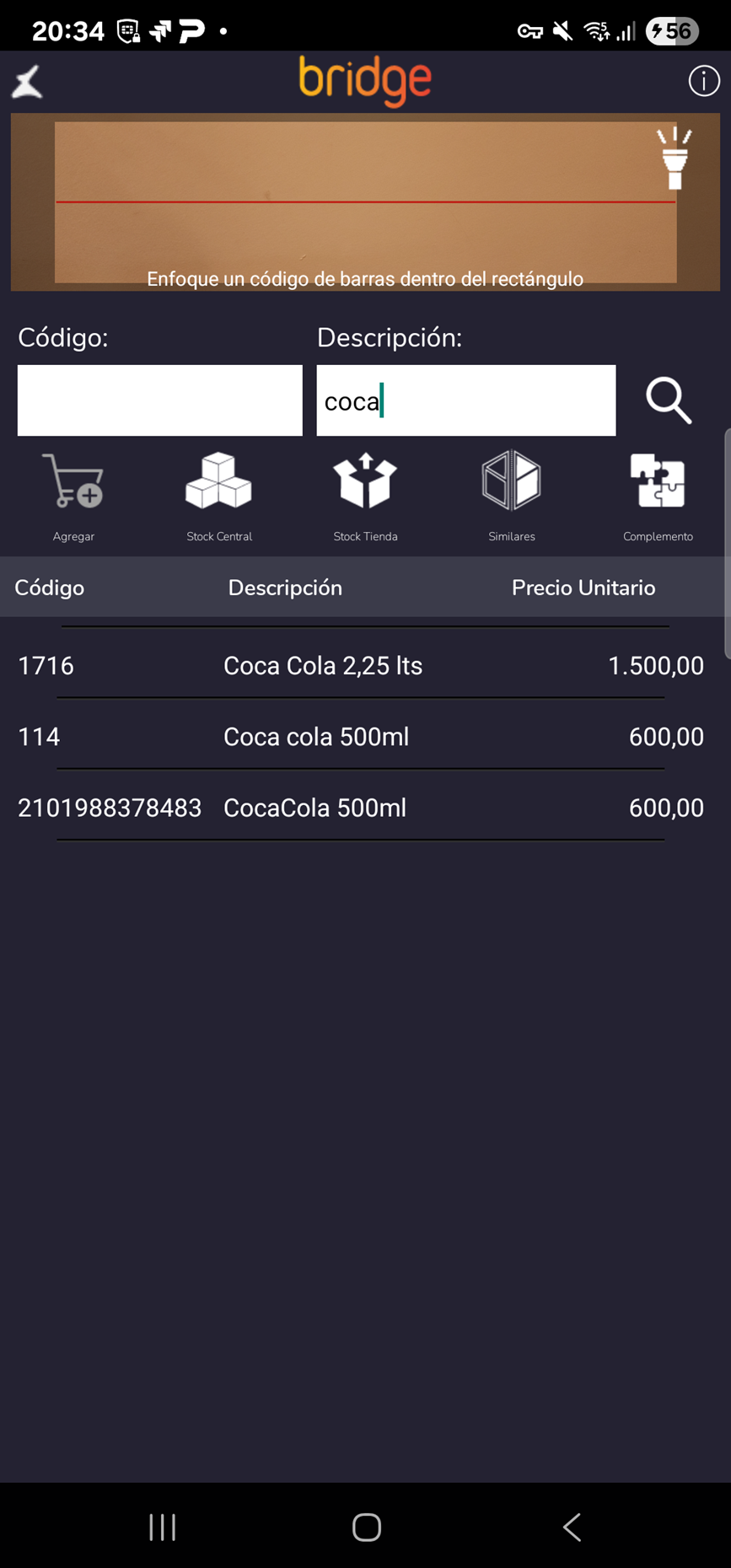Edit the Descripción field containing coca
The height and width of the screenshot is (1568, 731).
[465, 400]
